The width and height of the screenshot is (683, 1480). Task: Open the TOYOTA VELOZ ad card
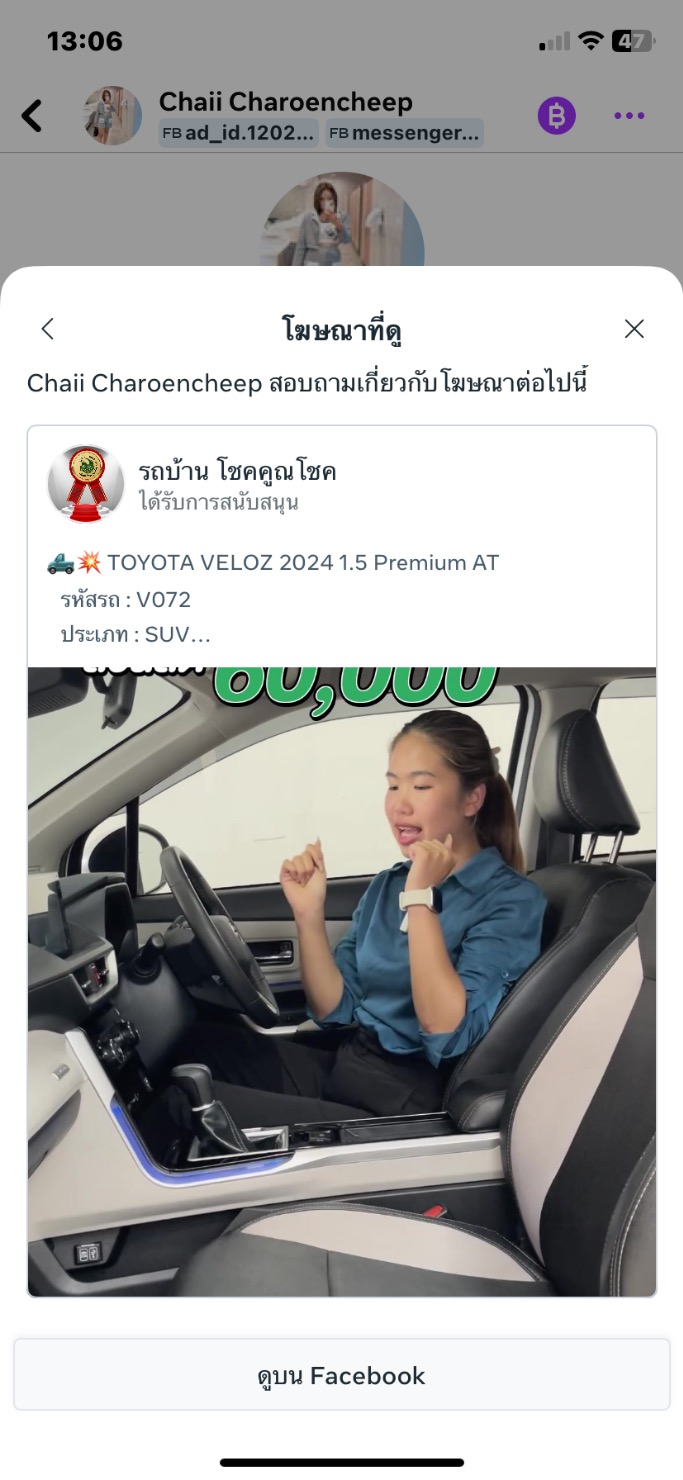(x=341, y=861)
